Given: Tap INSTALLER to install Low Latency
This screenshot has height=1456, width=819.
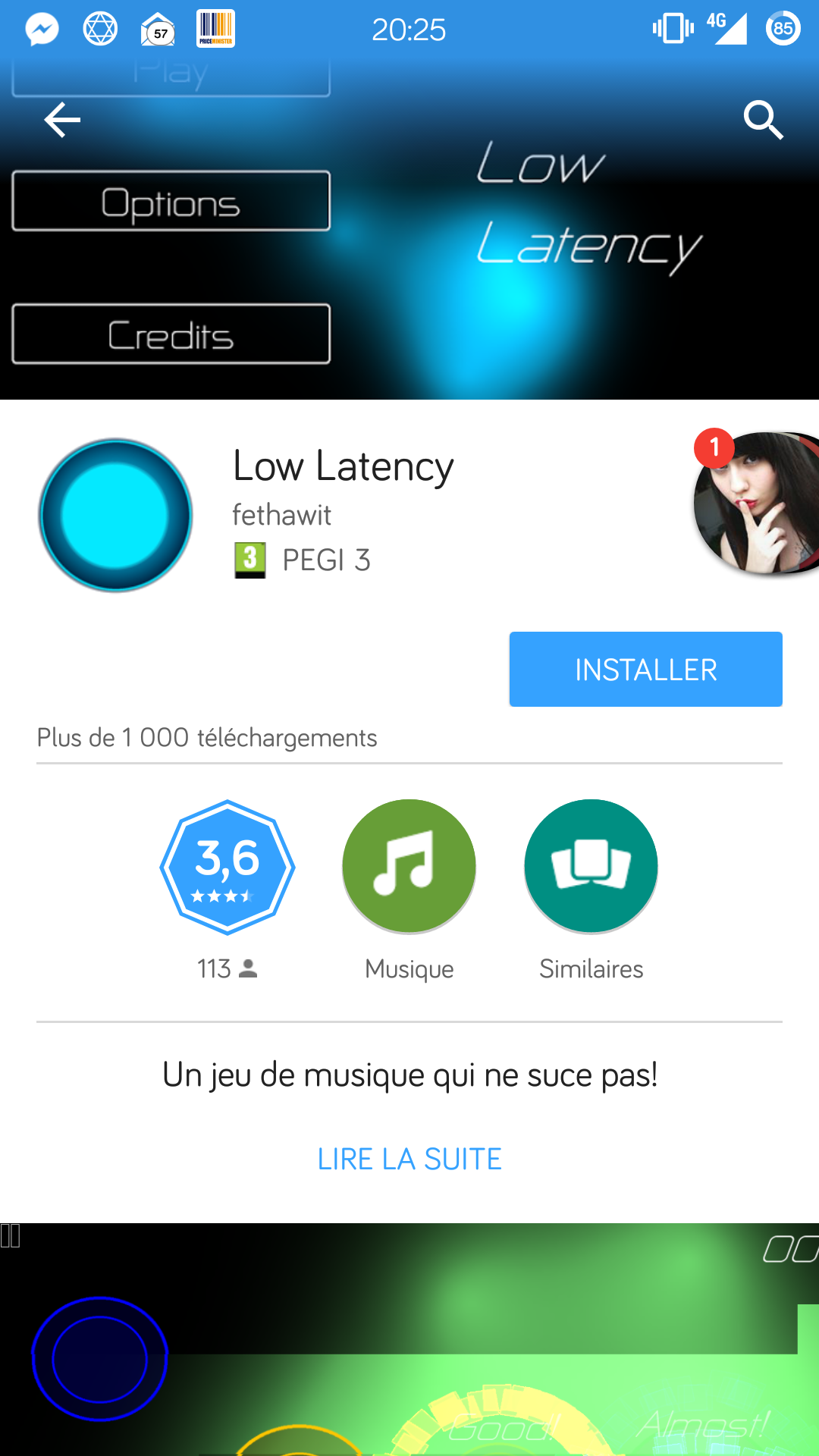Looking at the screenshot, I should (645, 670).
